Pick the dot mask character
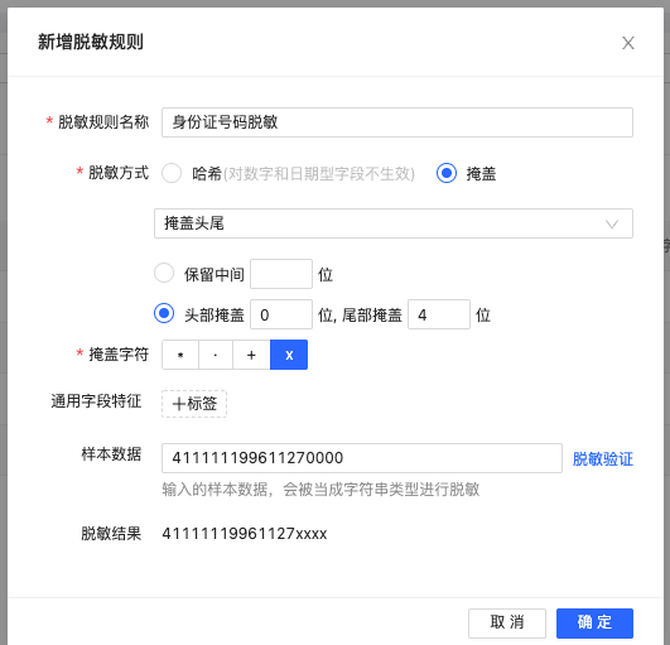Screen dimensions: 670x645 point(216,355)
